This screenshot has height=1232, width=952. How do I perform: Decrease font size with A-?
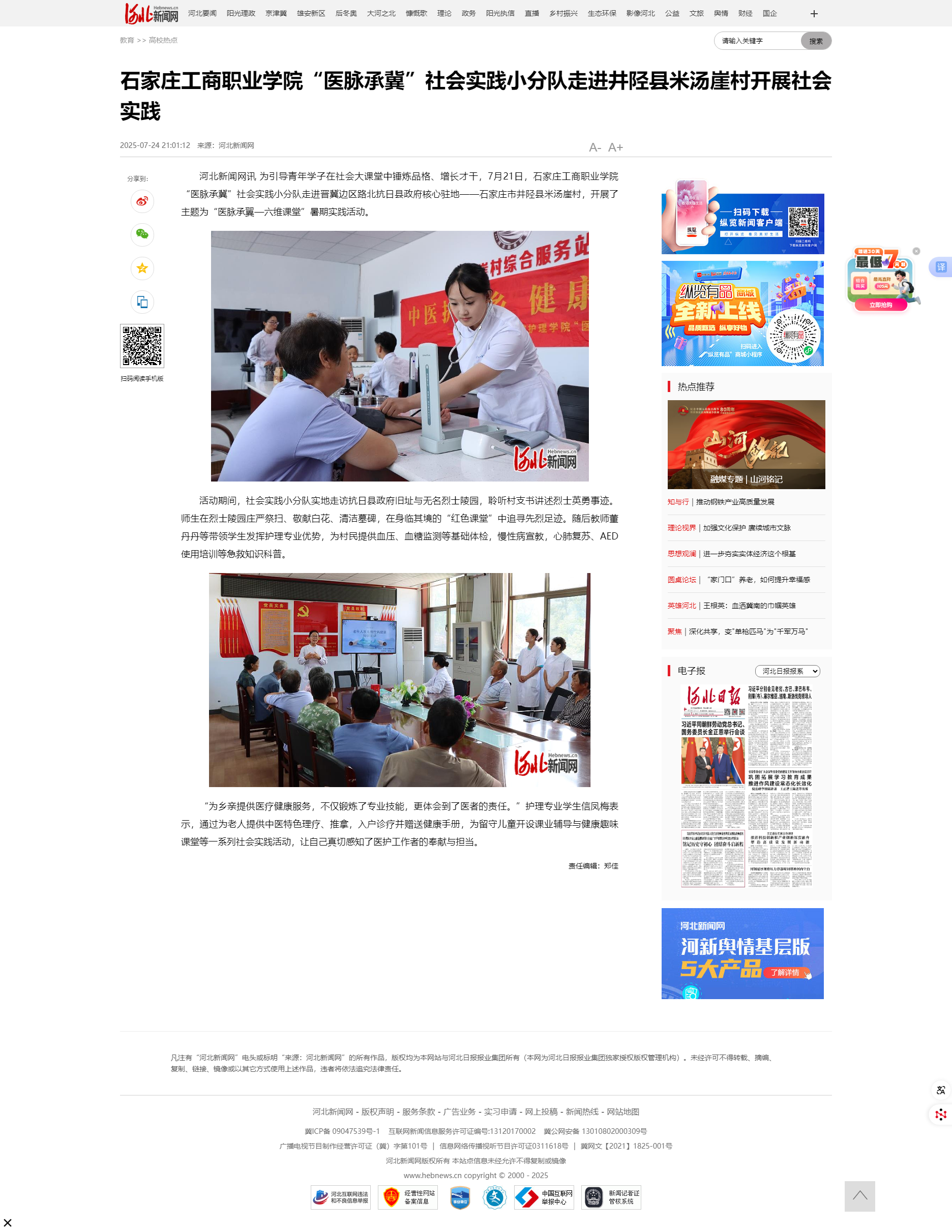(x=595, y=147)
